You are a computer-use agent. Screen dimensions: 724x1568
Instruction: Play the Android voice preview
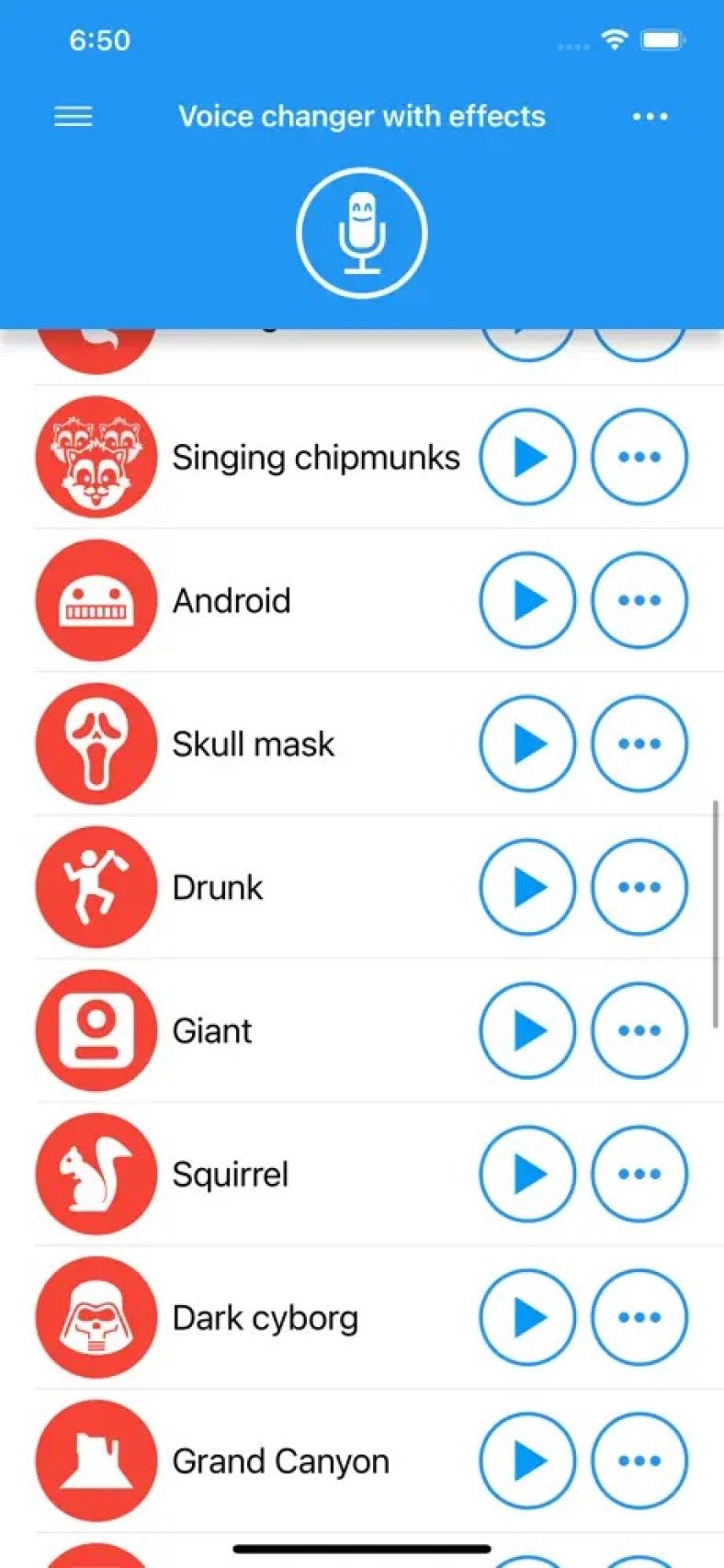tap(527, 600)
